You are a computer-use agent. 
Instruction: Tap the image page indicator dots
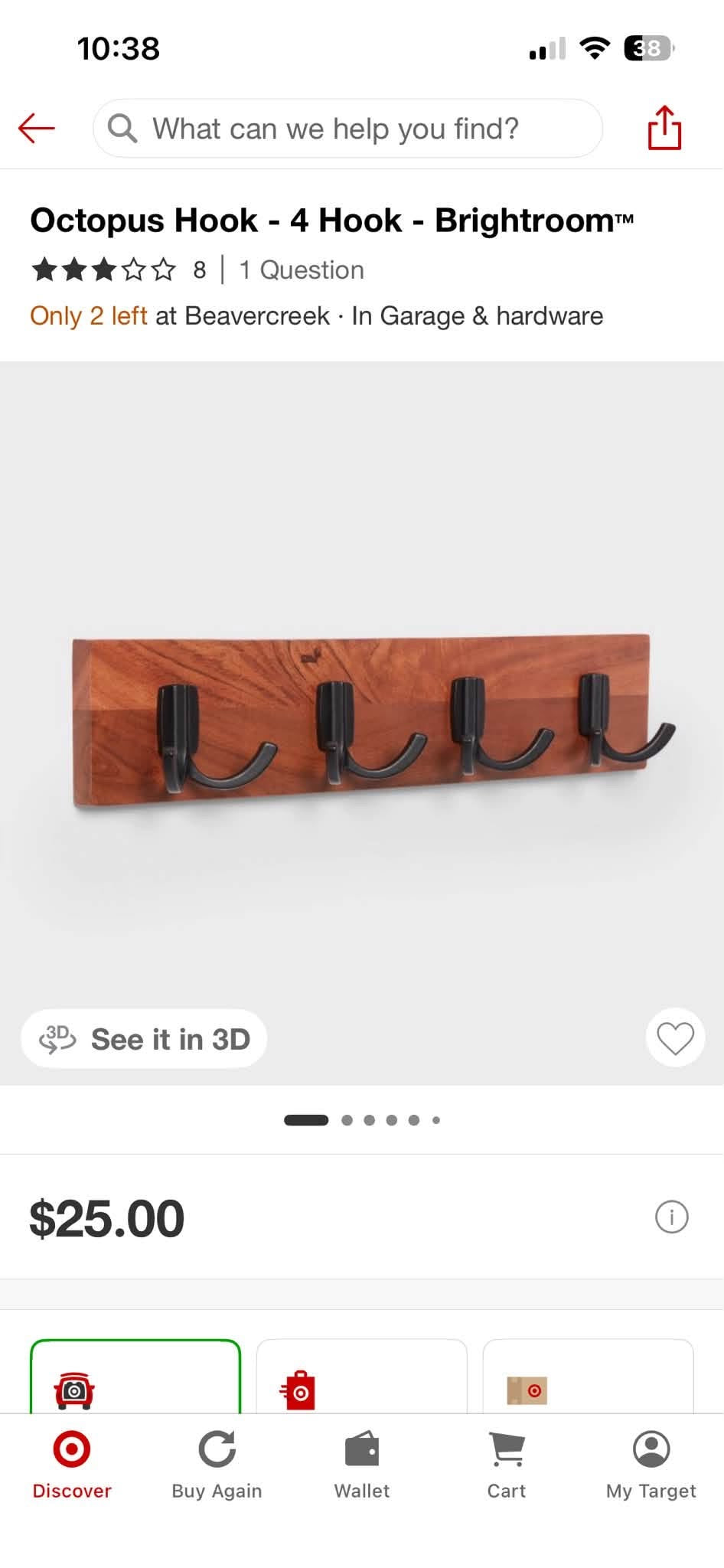pos(362,1120)
